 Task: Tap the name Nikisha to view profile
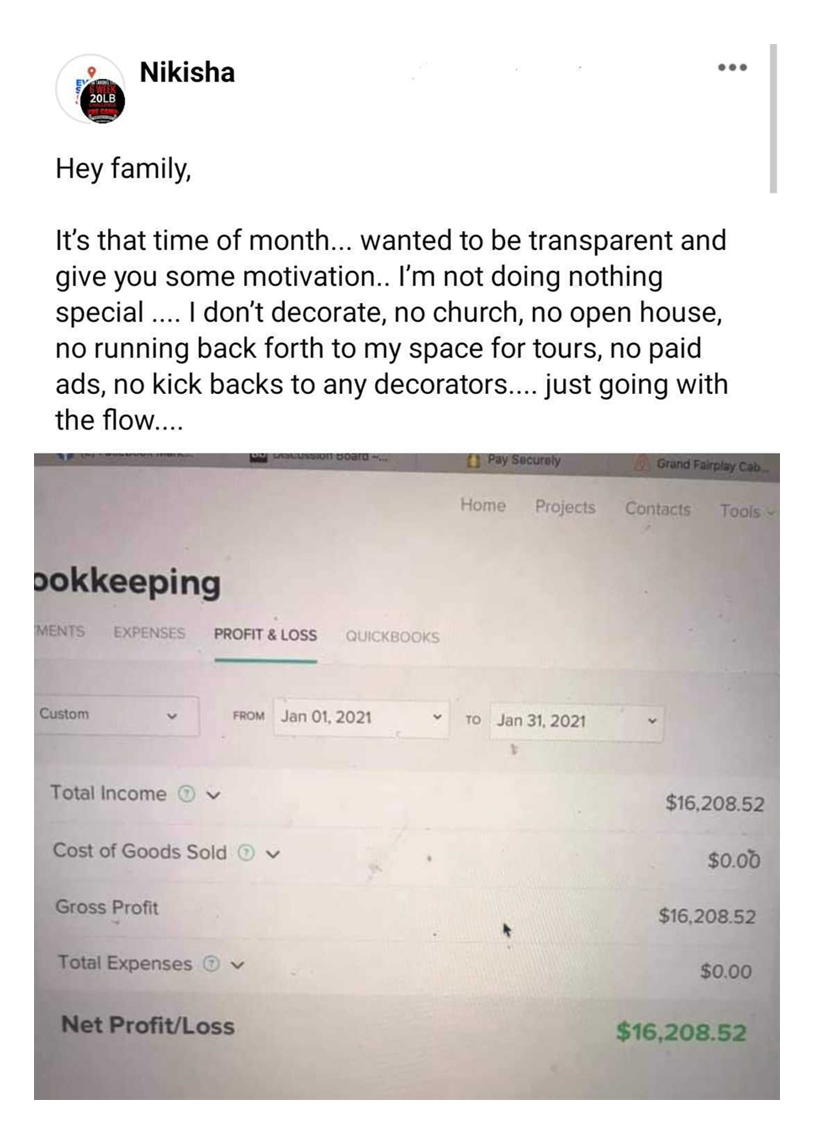click(187, 73)
